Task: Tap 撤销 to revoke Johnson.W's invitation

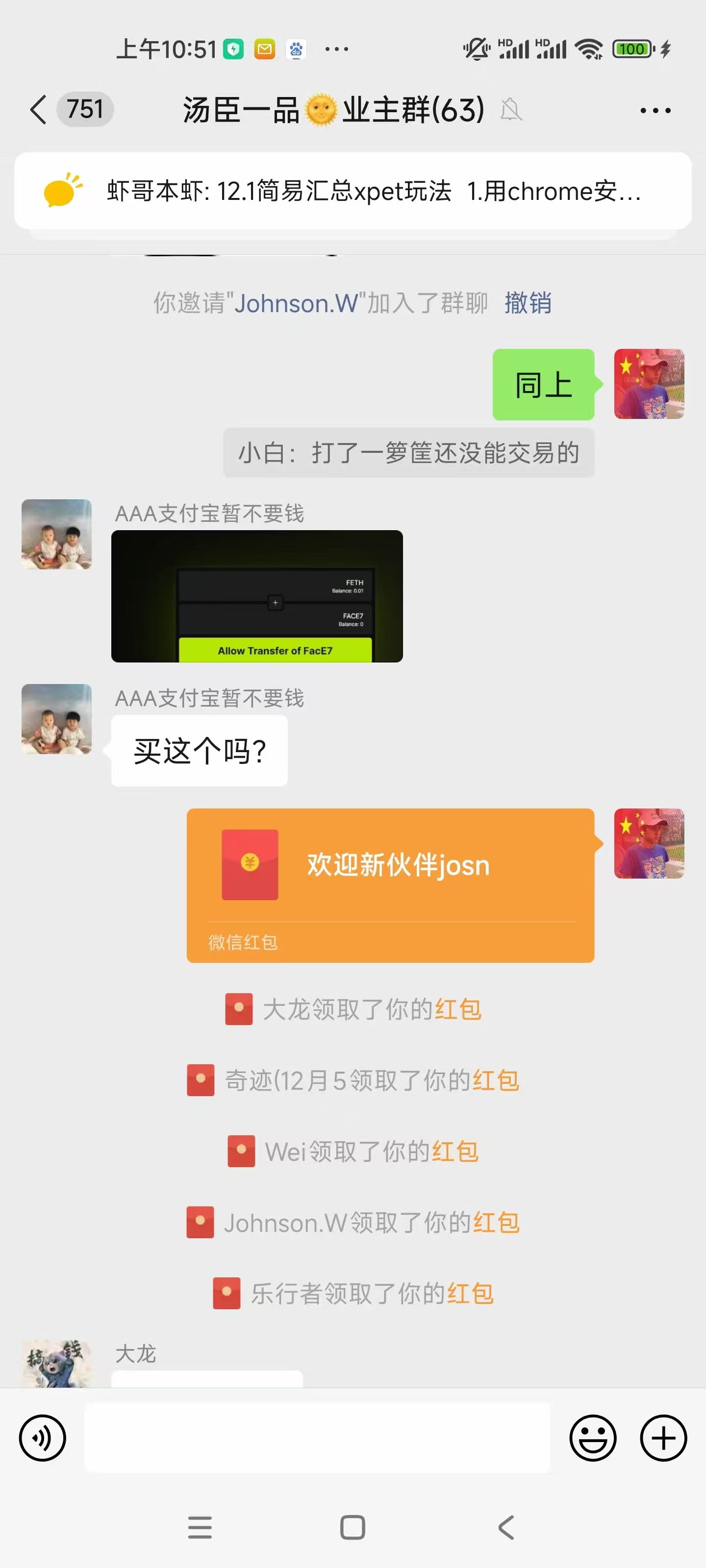Action: [x=528, y=302]
